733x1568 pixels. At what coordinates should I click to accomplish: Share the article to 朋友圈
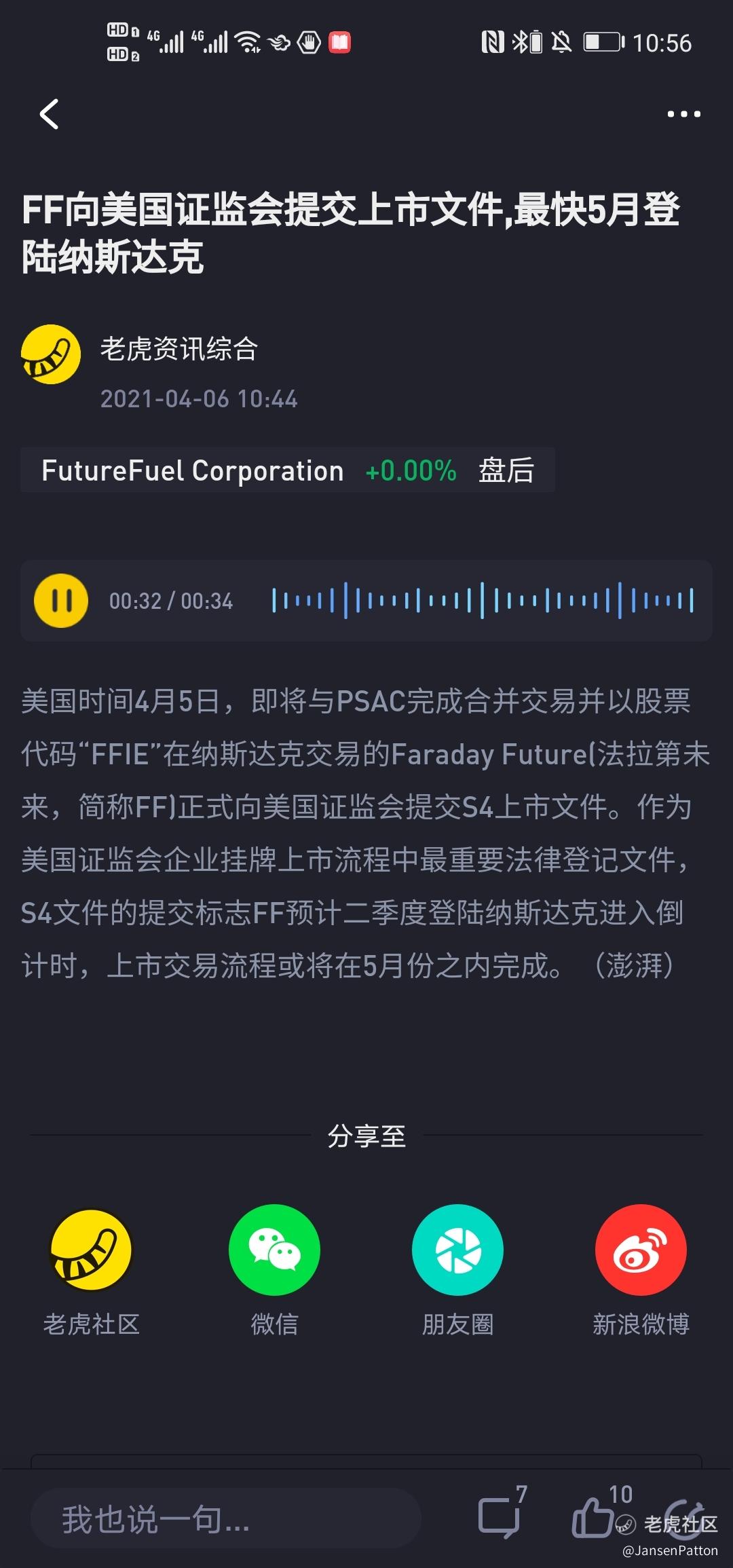457,1250
